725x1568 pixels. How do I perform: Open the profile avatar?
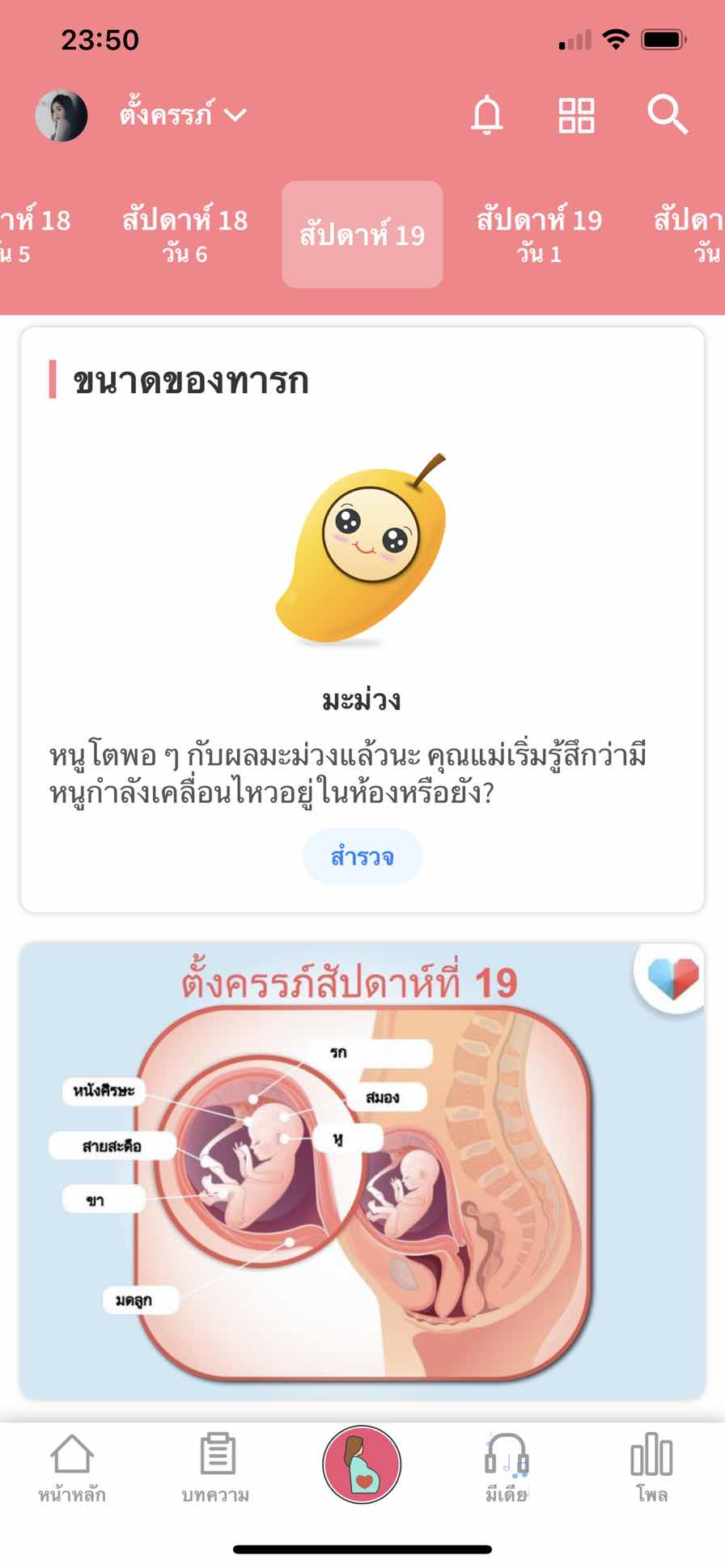[x=61, y=116]
